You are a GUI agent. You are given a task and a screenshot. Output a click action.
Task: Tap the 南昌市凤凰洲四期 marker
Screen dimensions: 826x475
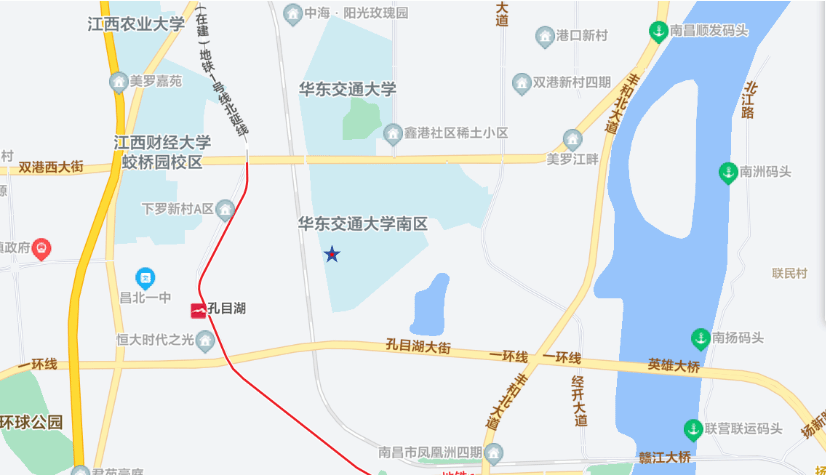click(493, 452)
